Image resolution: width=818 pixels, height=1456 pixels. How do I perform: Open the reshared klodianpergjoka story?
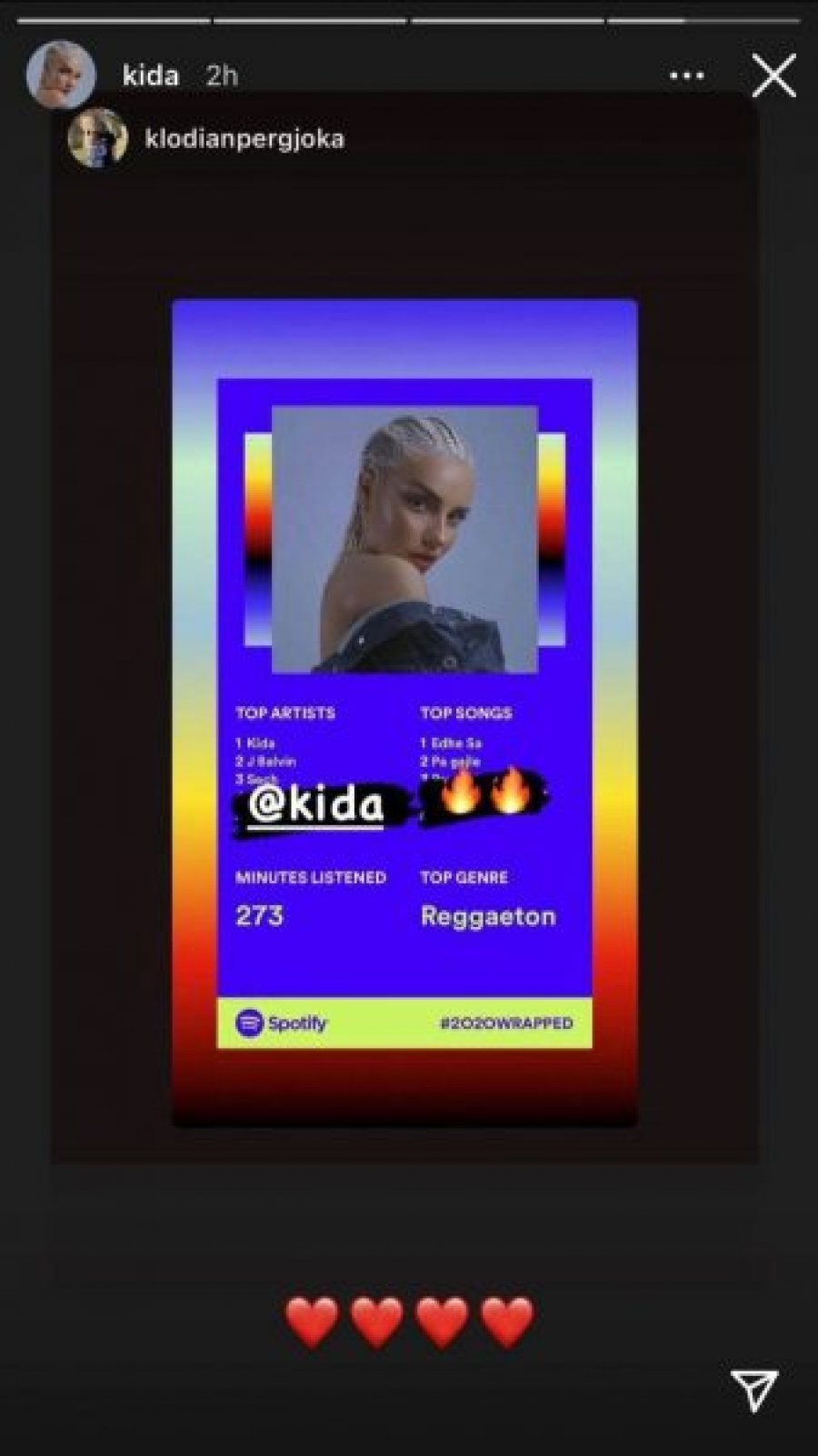(244, 139)
